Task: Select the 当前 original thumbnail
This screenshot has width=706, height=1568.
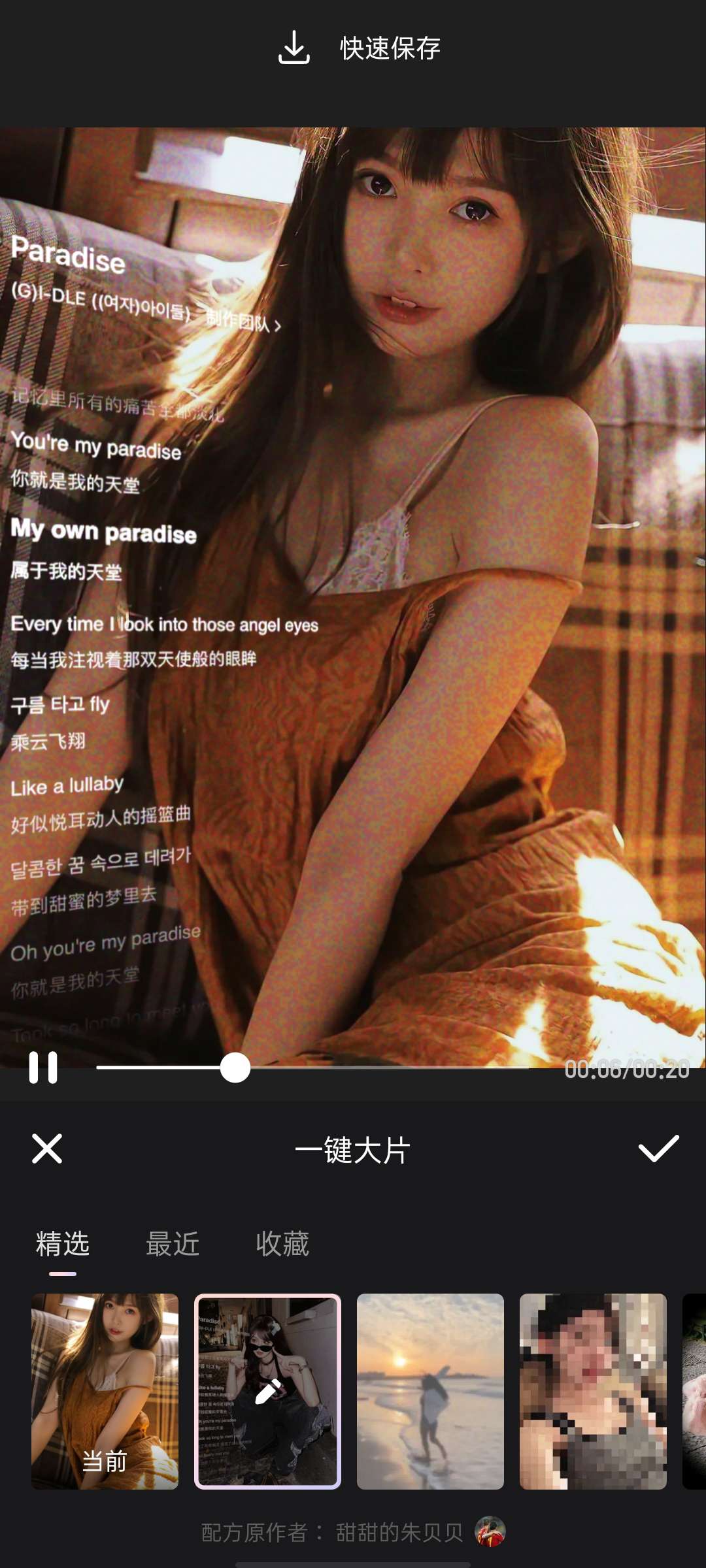Action: (105, 1392)
